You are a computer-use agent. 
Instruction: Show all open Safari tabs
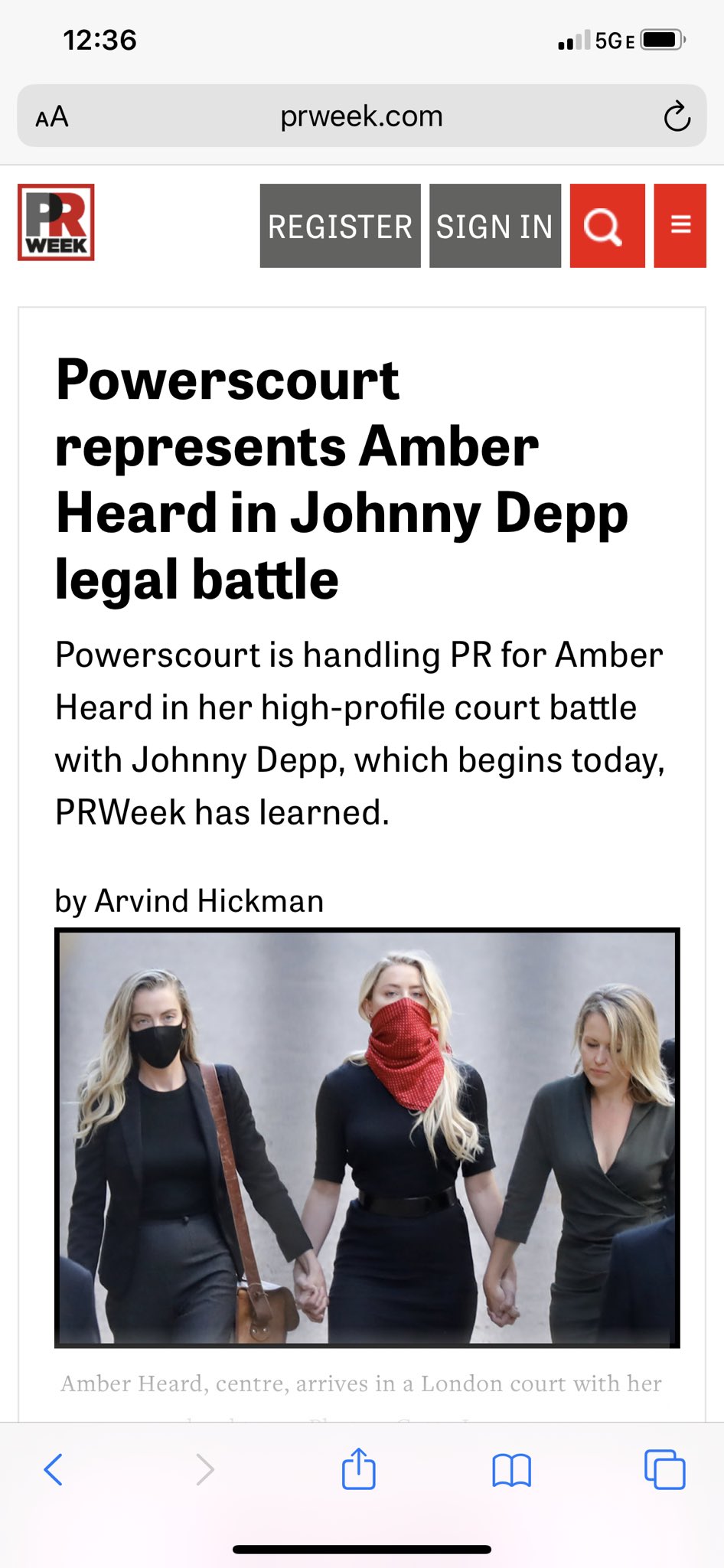coord(664,1469)
